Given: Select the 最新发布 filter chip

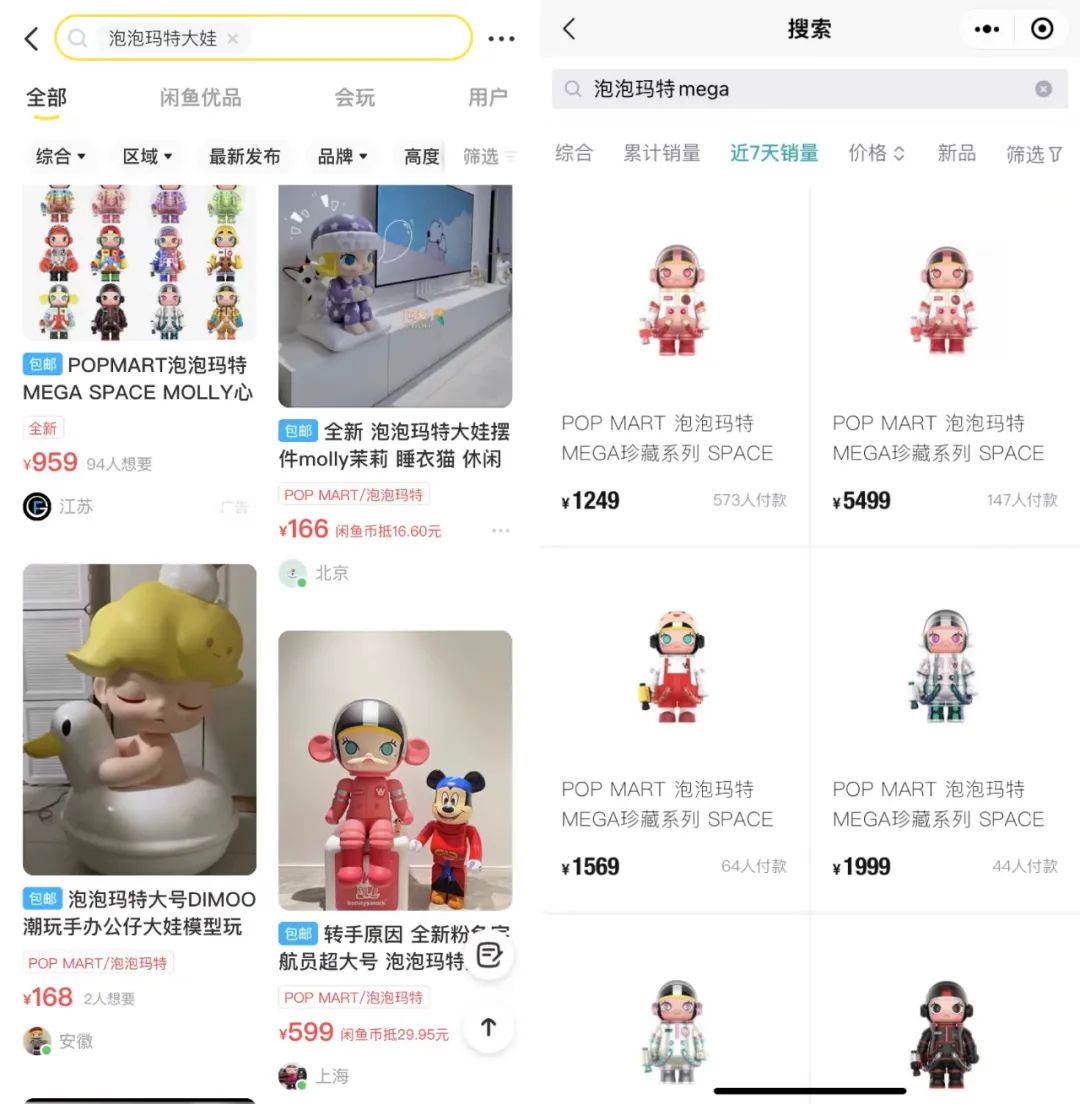Looking at the screenshot, I should click(244, 156).
